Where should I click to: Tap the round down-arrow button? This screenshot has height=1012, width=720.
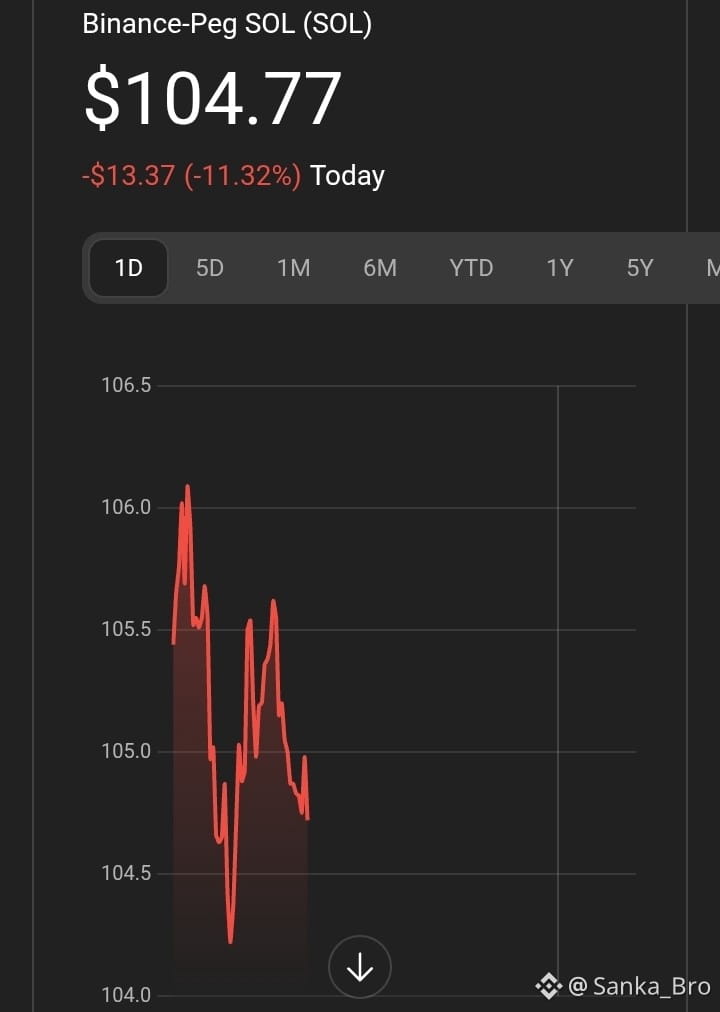360,967
